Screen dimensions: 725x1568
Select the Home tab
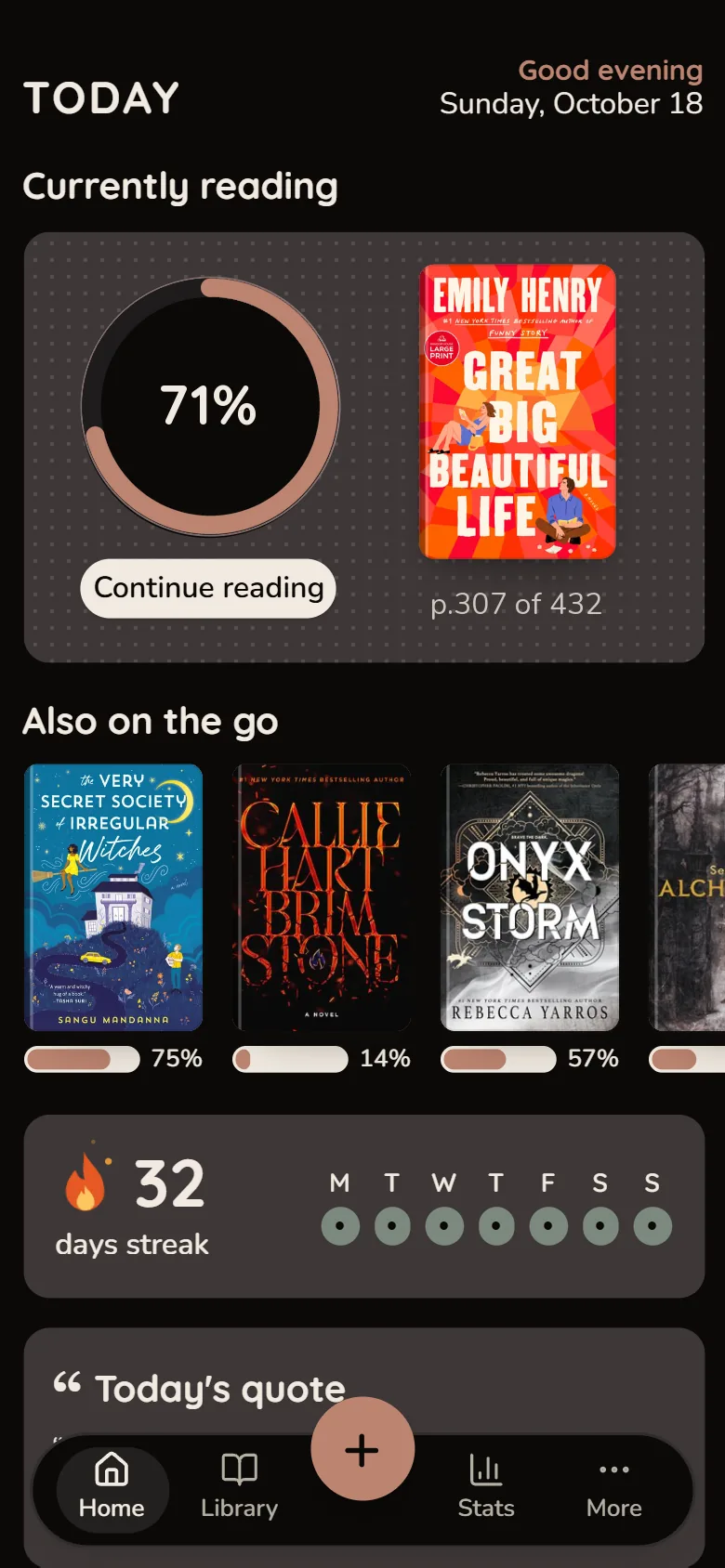112,1487
